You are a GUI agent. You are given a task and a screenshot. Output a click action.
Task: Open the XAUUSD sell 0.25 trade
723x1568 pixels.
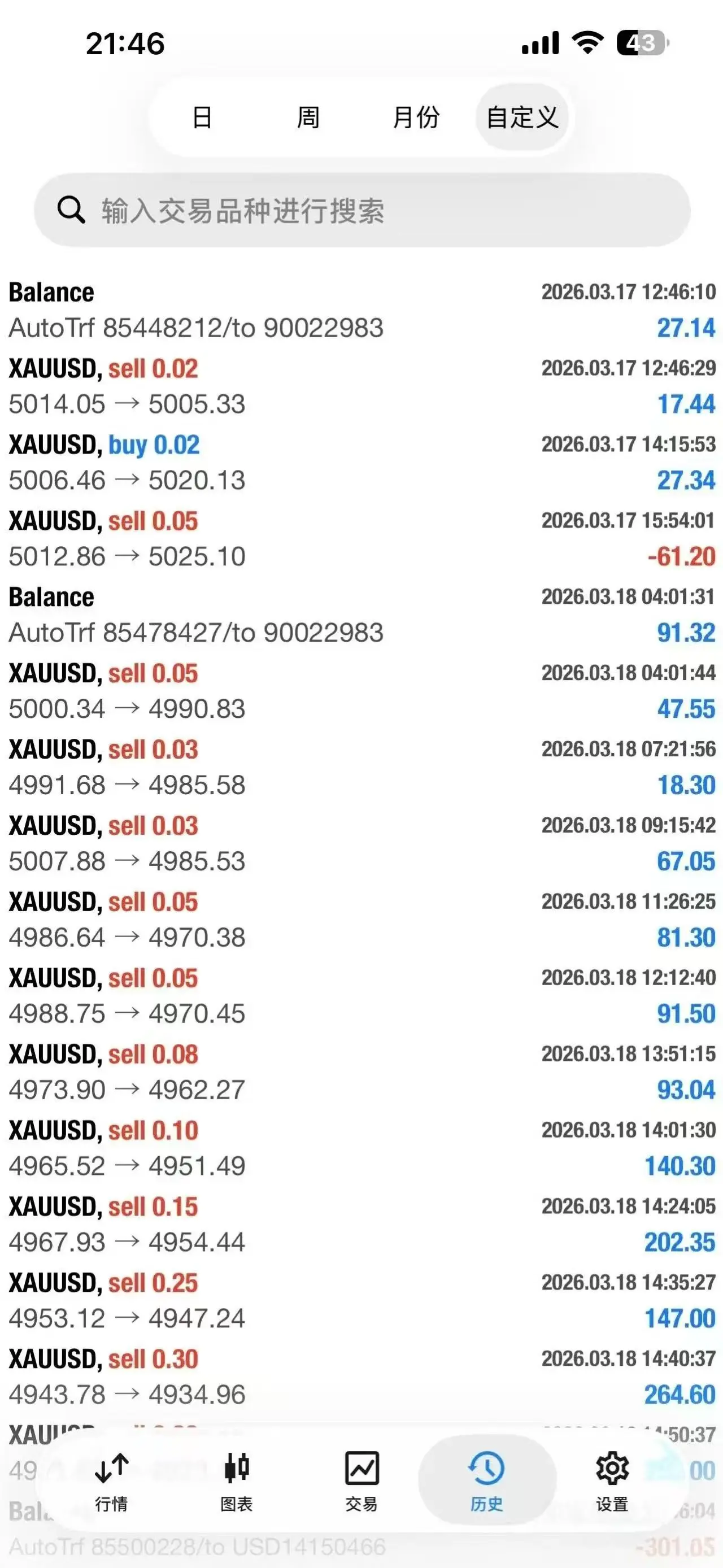pyautogui.click(x=361, y=1300)
